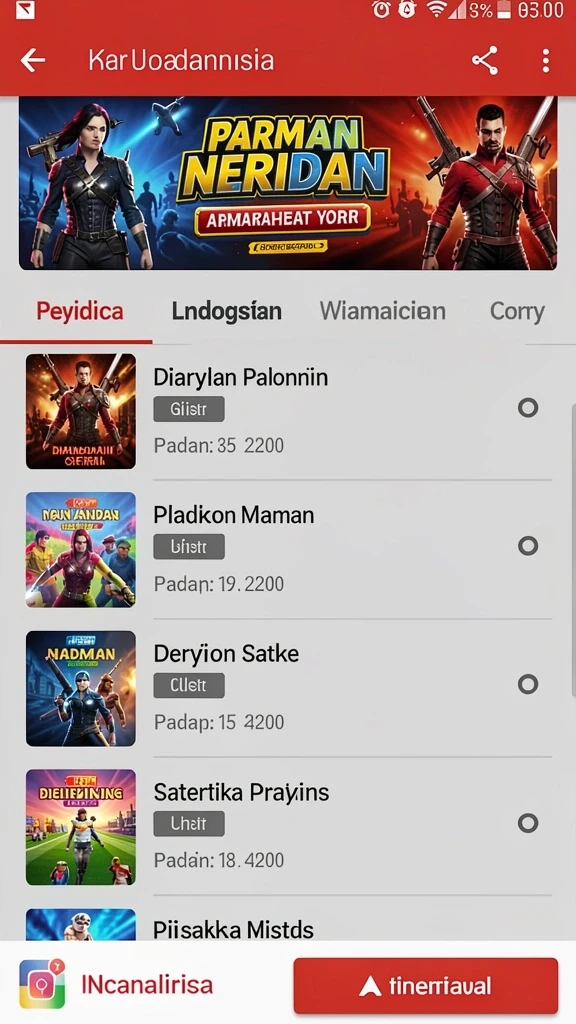Screen dimensions: 576x1024
Task: Open INcanalirisa at the bottom
Action: coord(116,985)
